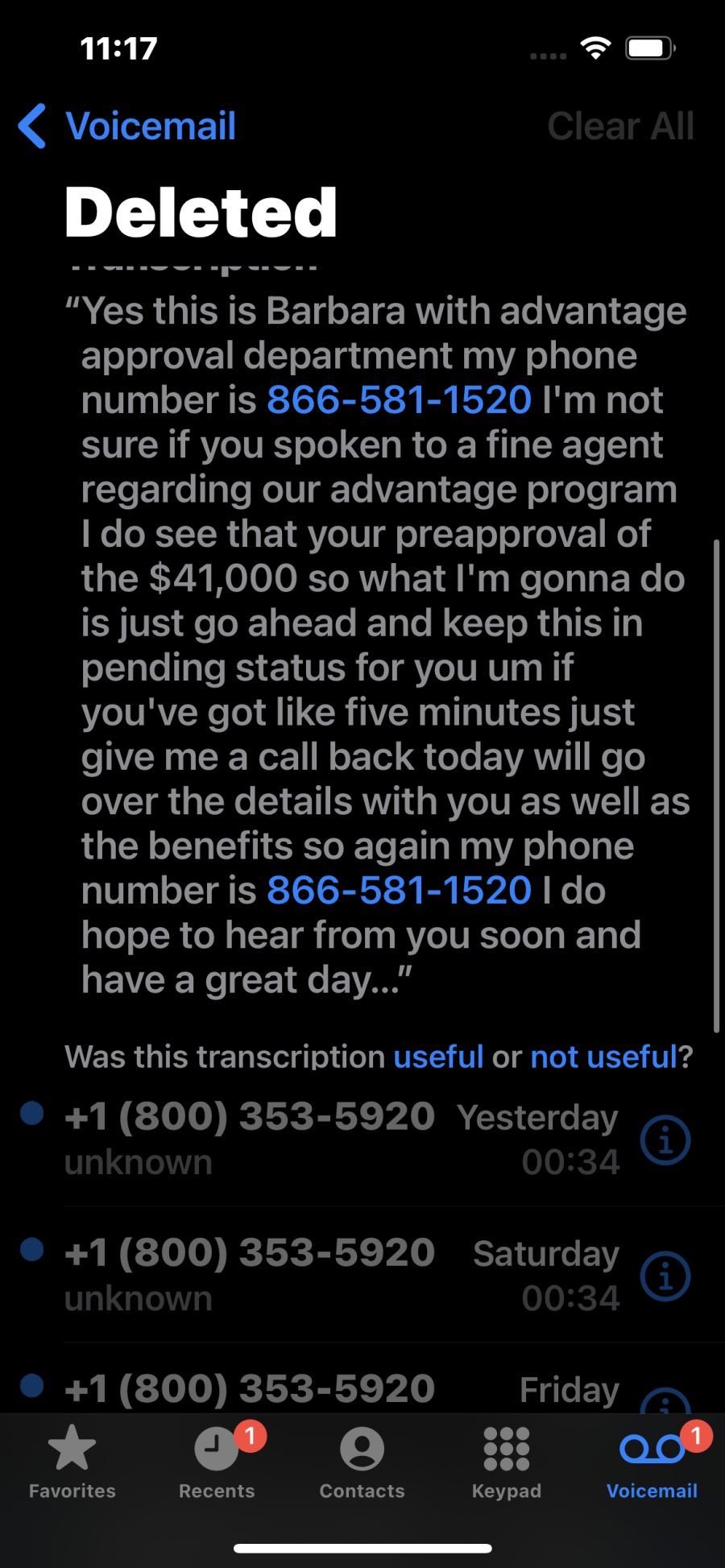This screenshot has height=1568, width=725.
Task: Call 866-581-1520 link near 'I do hope'
Action: (x=399, y=891)
